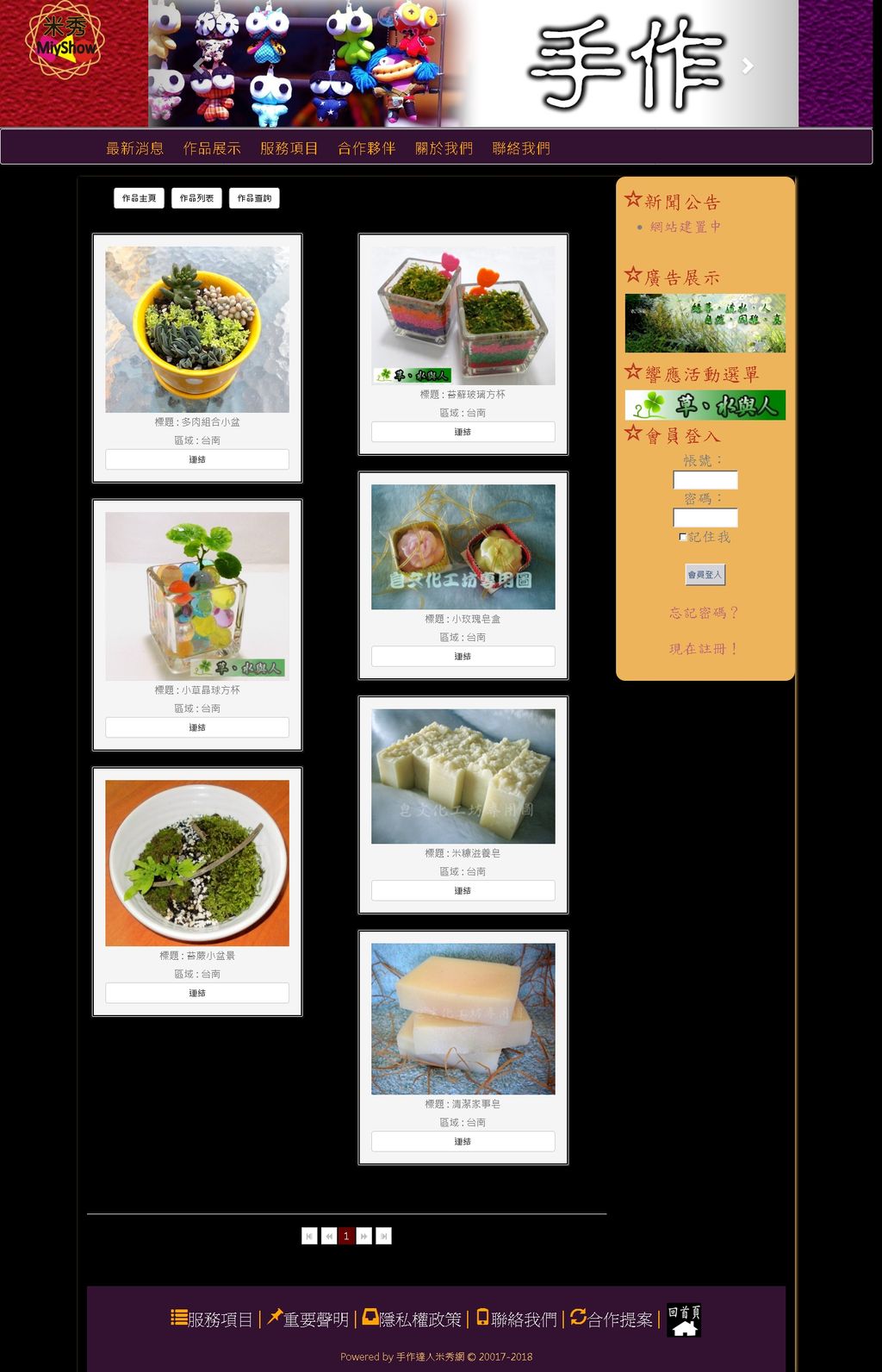
Task: Switch to 作品列表 view
Action: (196, 198)
